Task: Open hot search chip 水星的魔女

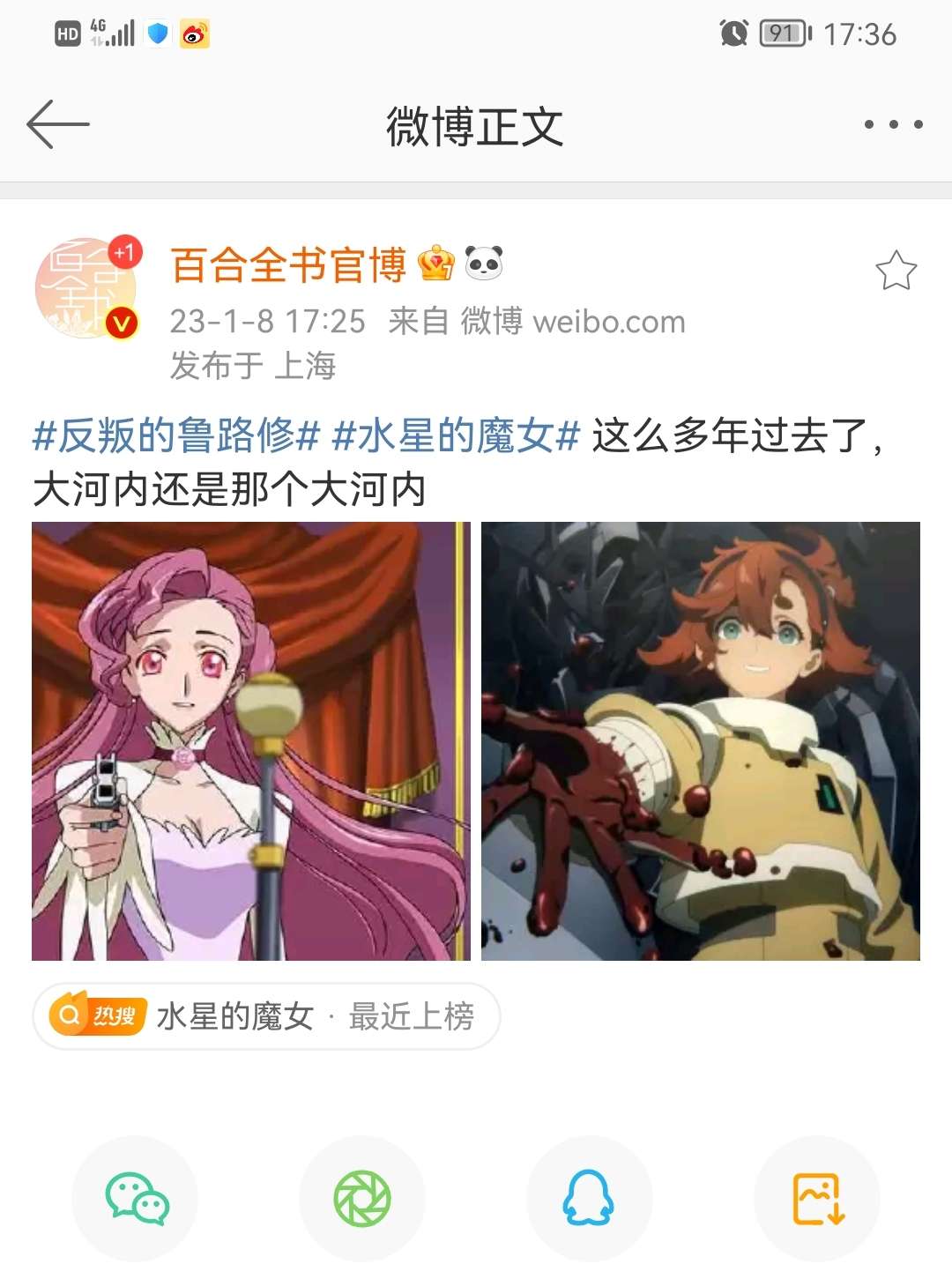Action: (266, 1016)
